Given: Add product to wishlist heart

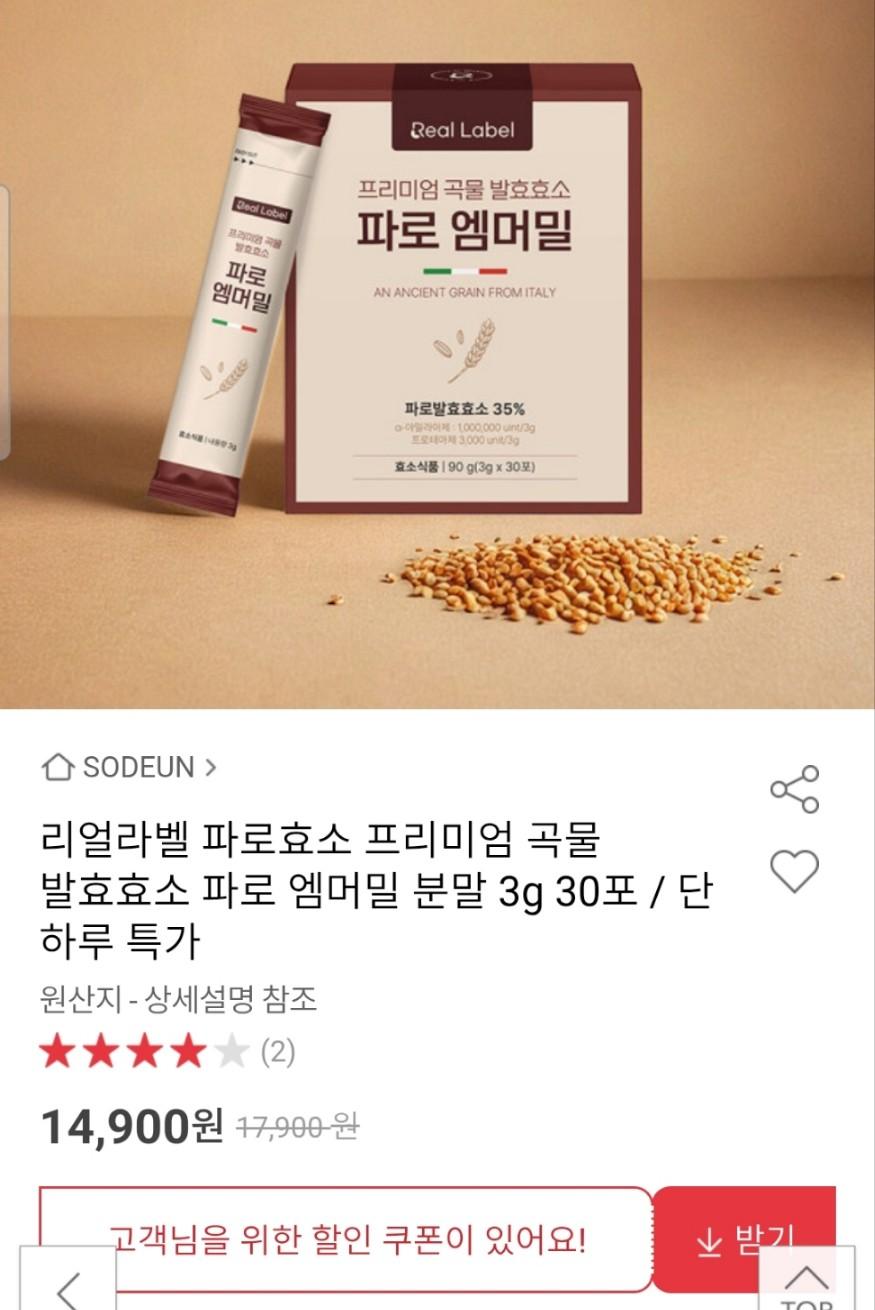Looking at the screenshot, I should 795,871.
